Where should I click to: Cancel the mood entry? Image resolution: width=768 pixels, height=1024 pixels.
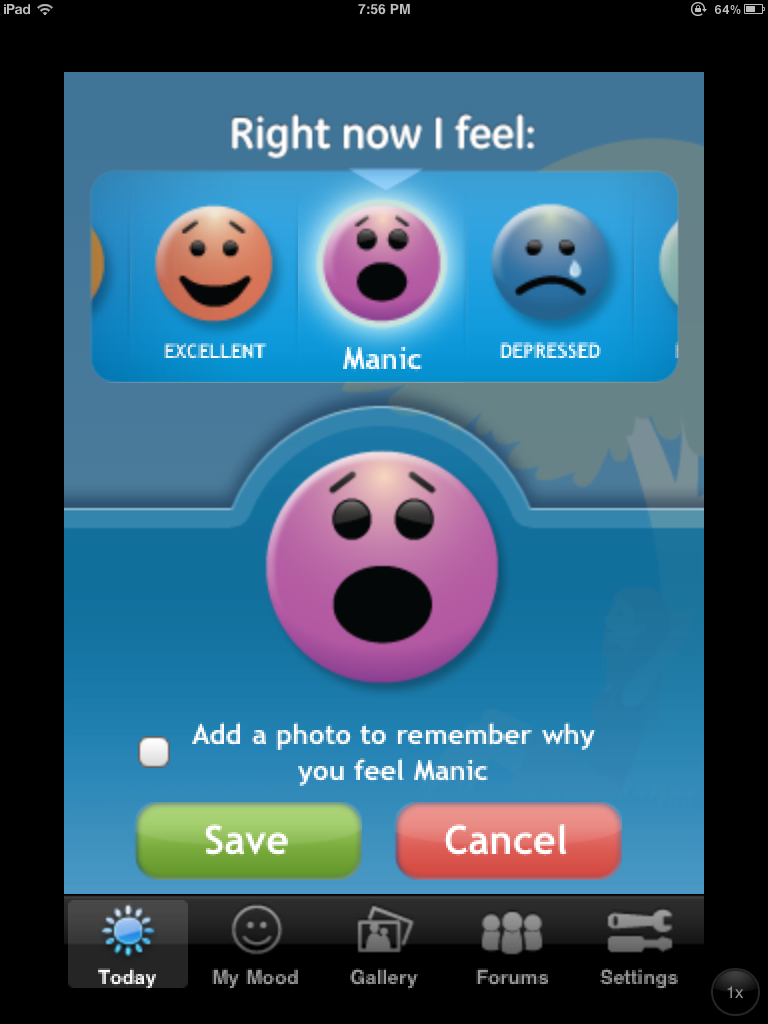coord(508,840)
